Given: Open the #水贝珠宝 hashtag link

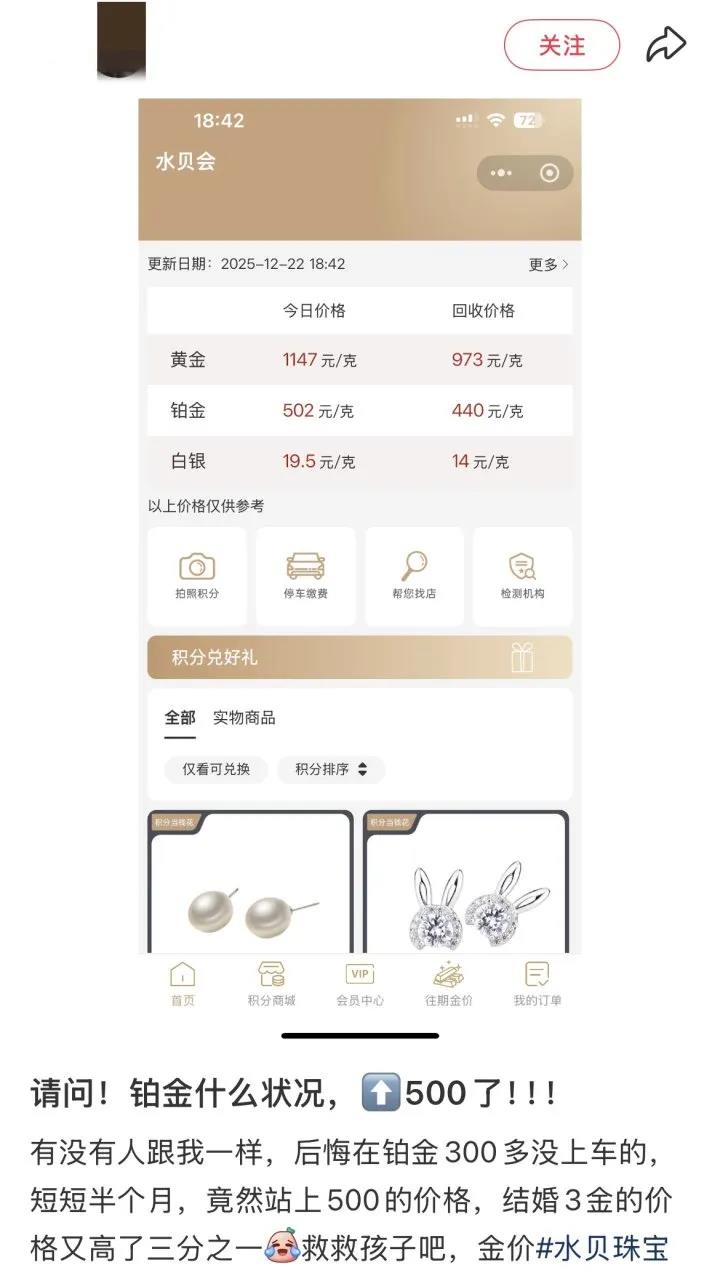Looking at the screenshot, I should coord(602,1248).
